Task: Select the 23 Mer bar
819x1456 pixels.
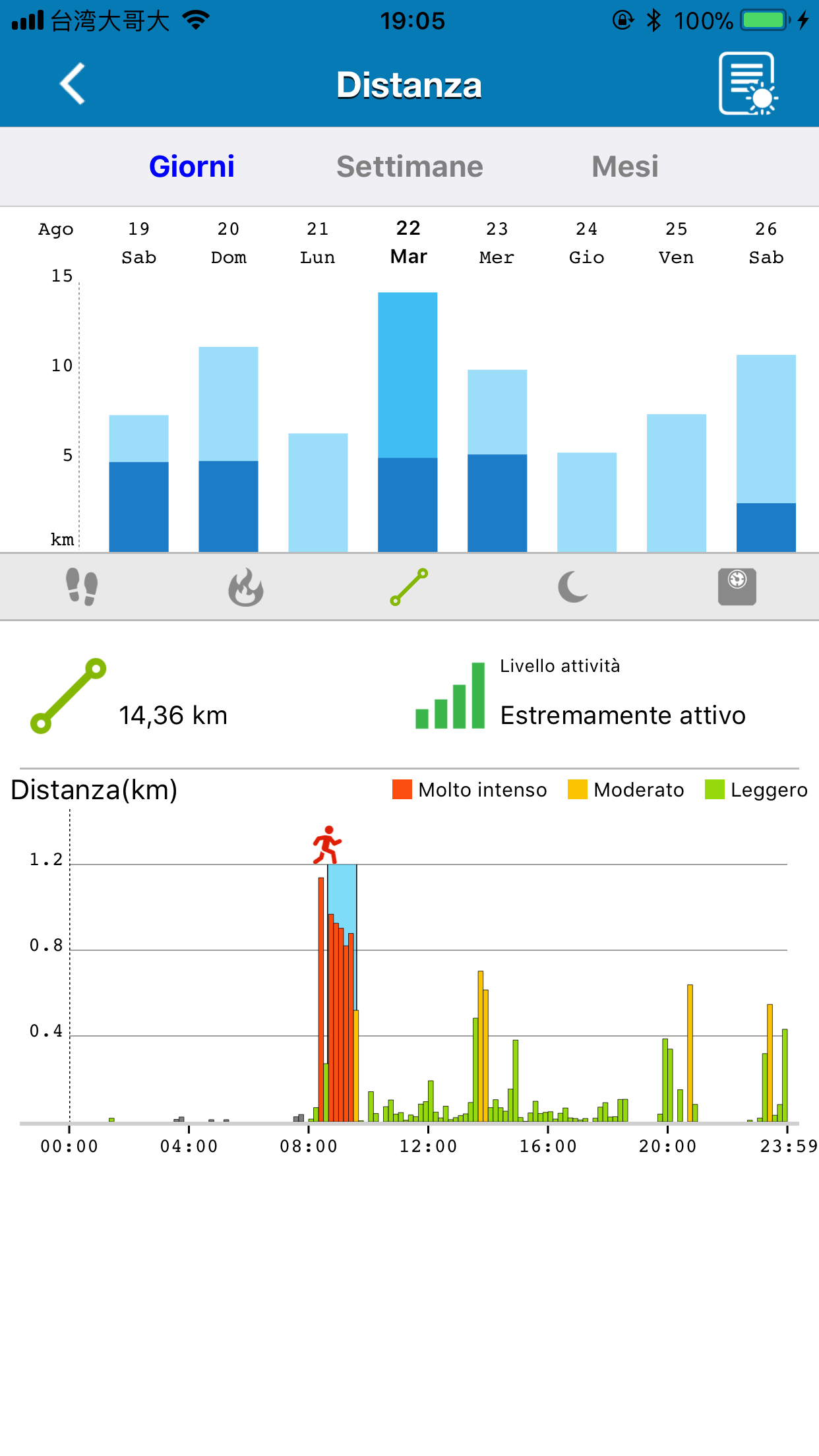Action: (x=497, y=461)
